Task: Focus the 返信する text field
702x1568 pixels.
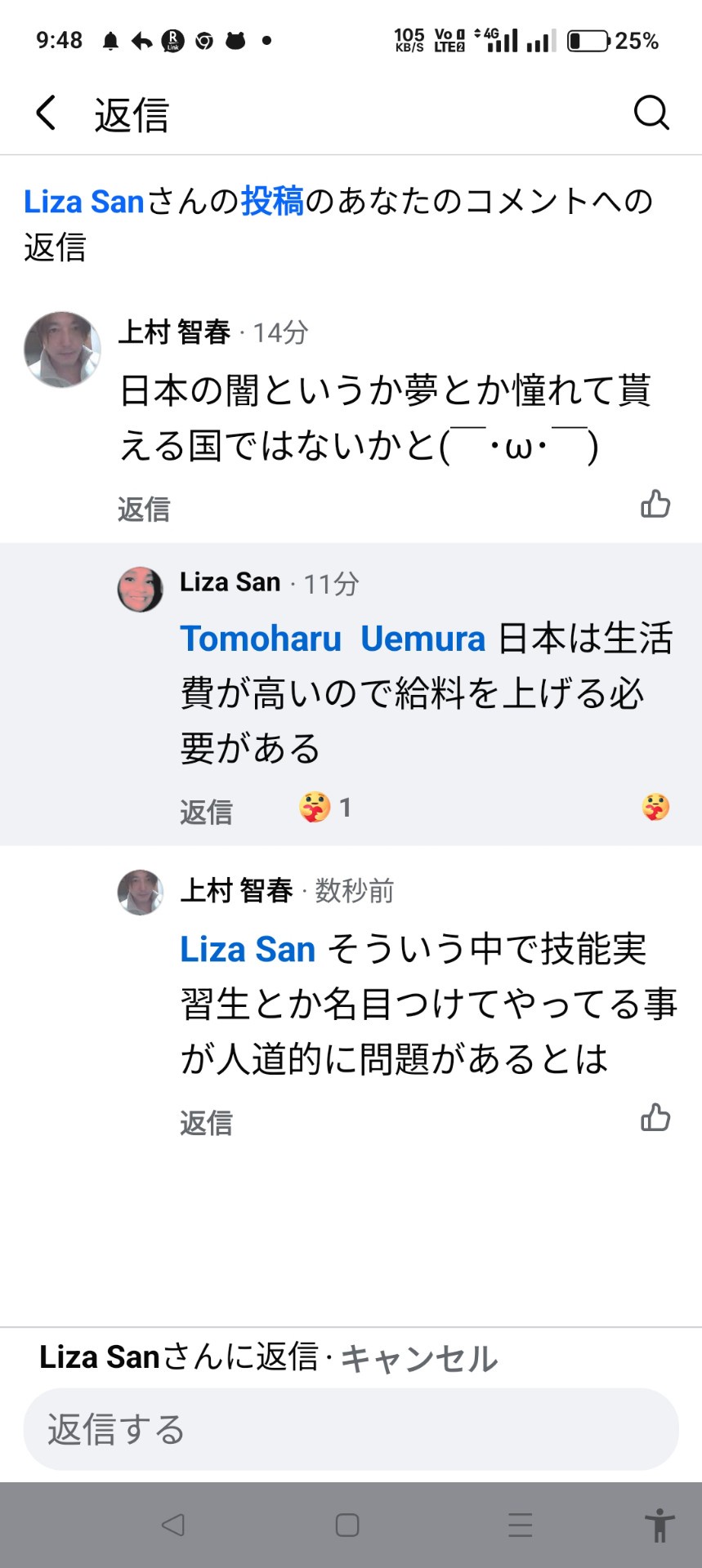Action: (351, 1429)
